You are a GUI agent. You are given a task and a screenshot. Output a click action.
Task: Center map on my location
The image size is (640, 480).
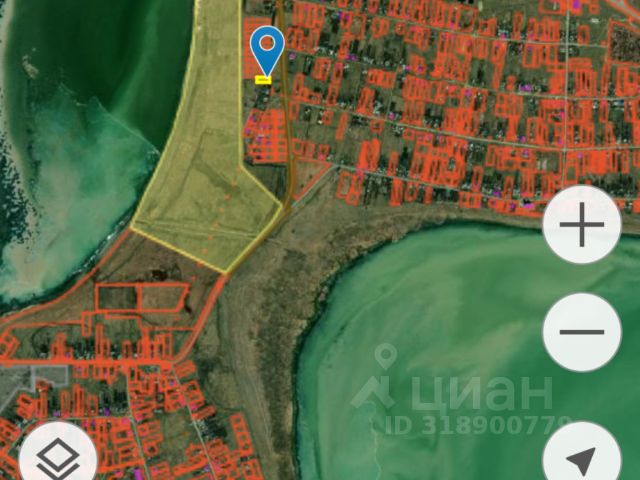(x=582, y=459)
